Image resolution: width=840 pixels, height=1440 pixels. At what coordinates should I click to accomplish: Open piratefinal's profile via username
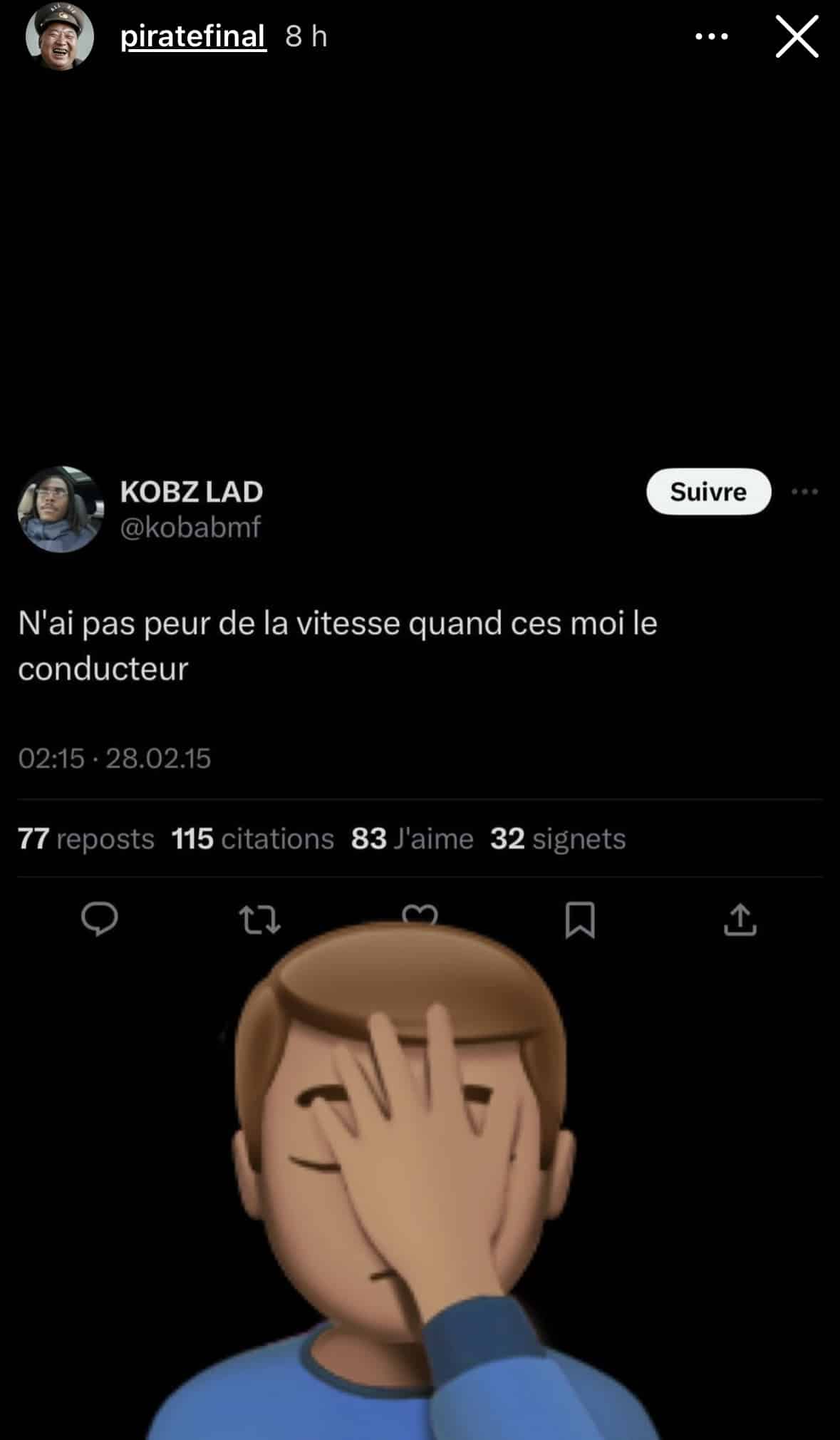coord(193,36)
